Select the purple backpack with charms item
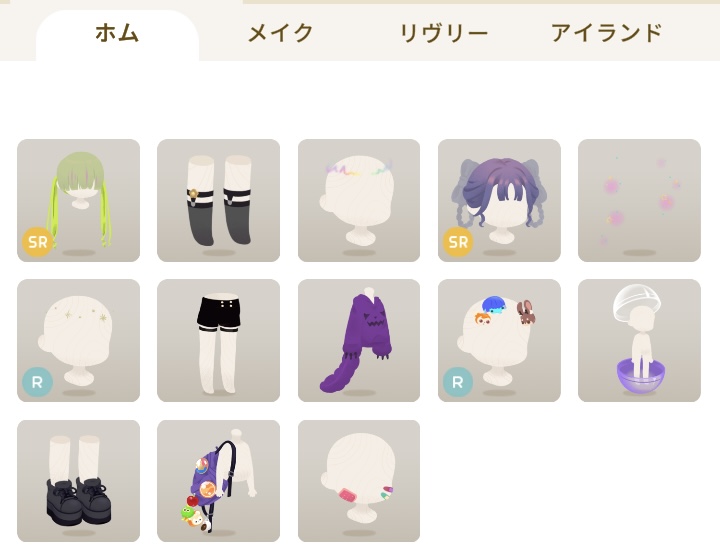Viewport: 720px width, 554px height. pos(218,481)
